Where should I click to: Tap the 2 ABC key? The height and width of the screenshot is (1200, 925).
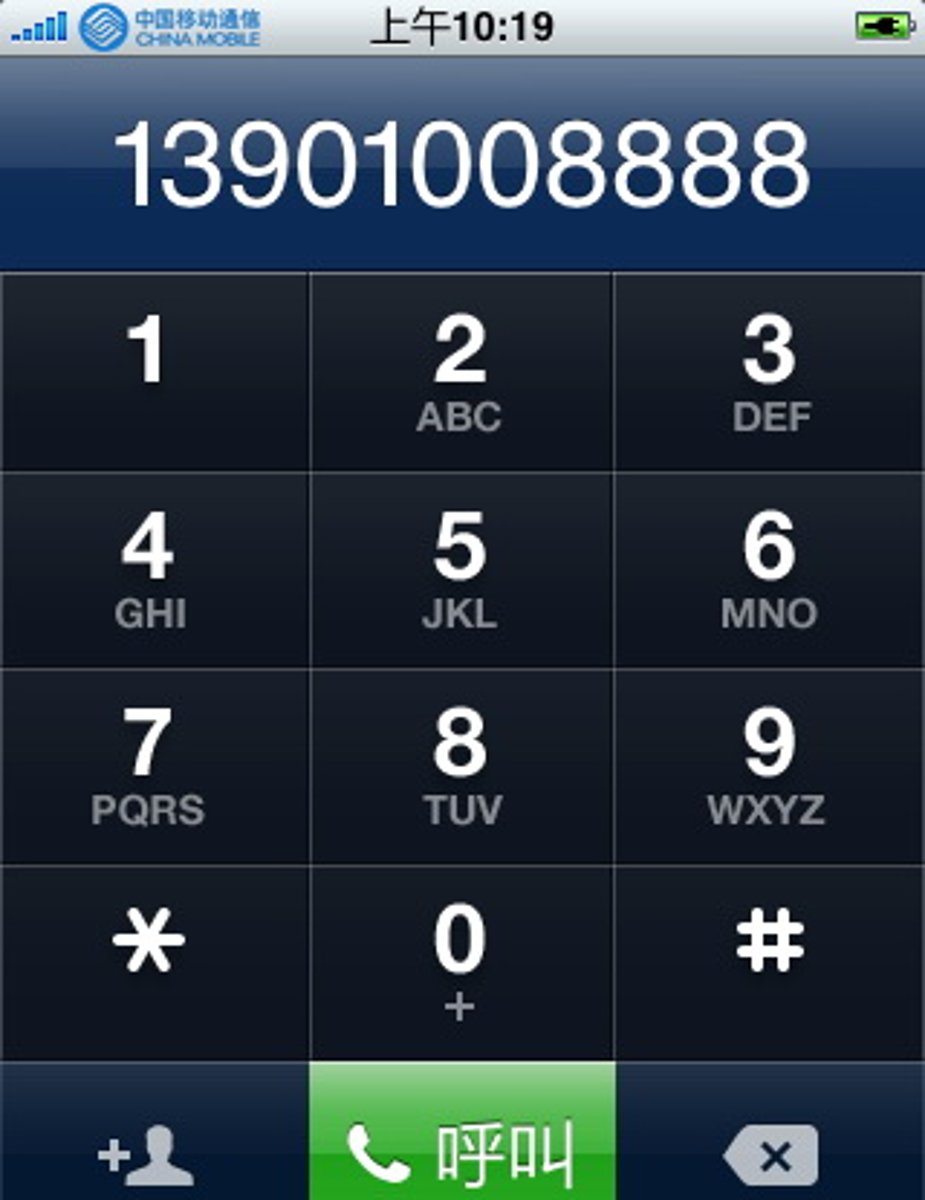pyautogui.click(x=460, y=372)
